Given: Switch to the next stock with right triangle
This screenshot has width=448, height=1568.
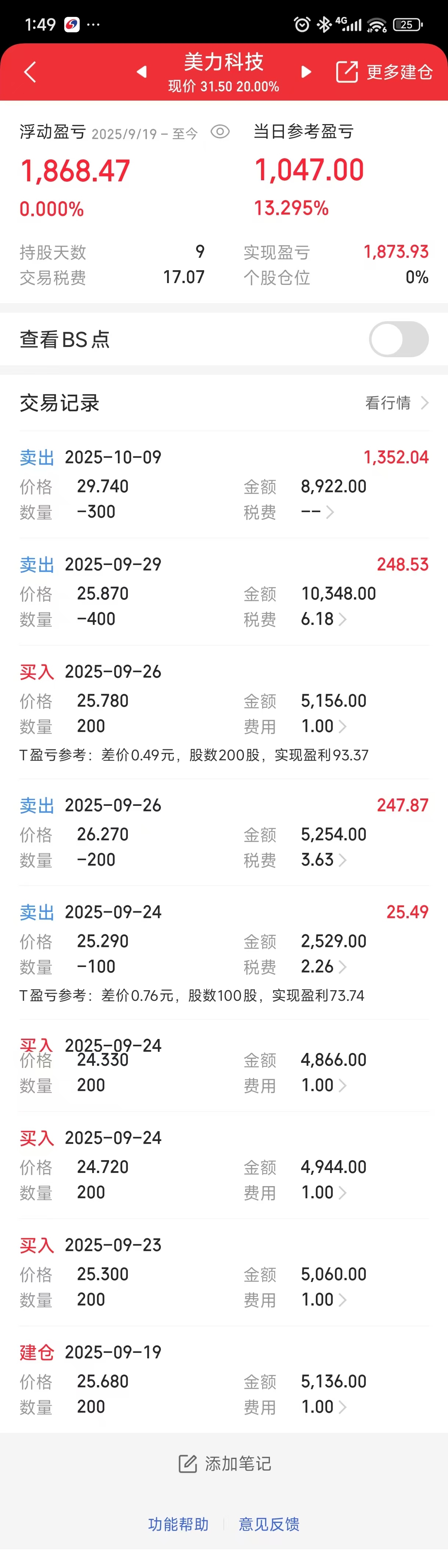Looking at the screenshot, I should pos(306,72).
